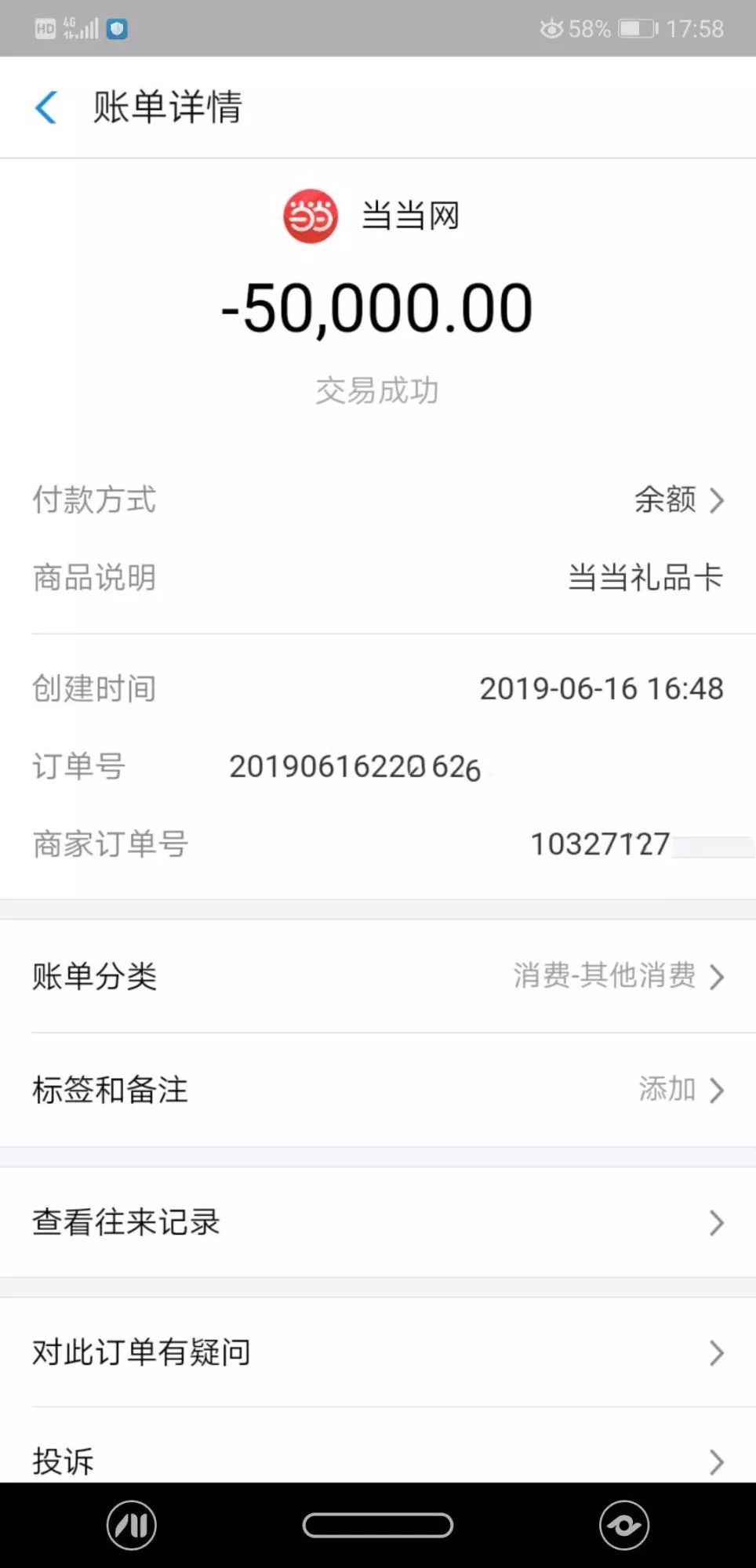Tap the HD icon in status bar
Screen dimensions: 756x1568
[45, 28]
